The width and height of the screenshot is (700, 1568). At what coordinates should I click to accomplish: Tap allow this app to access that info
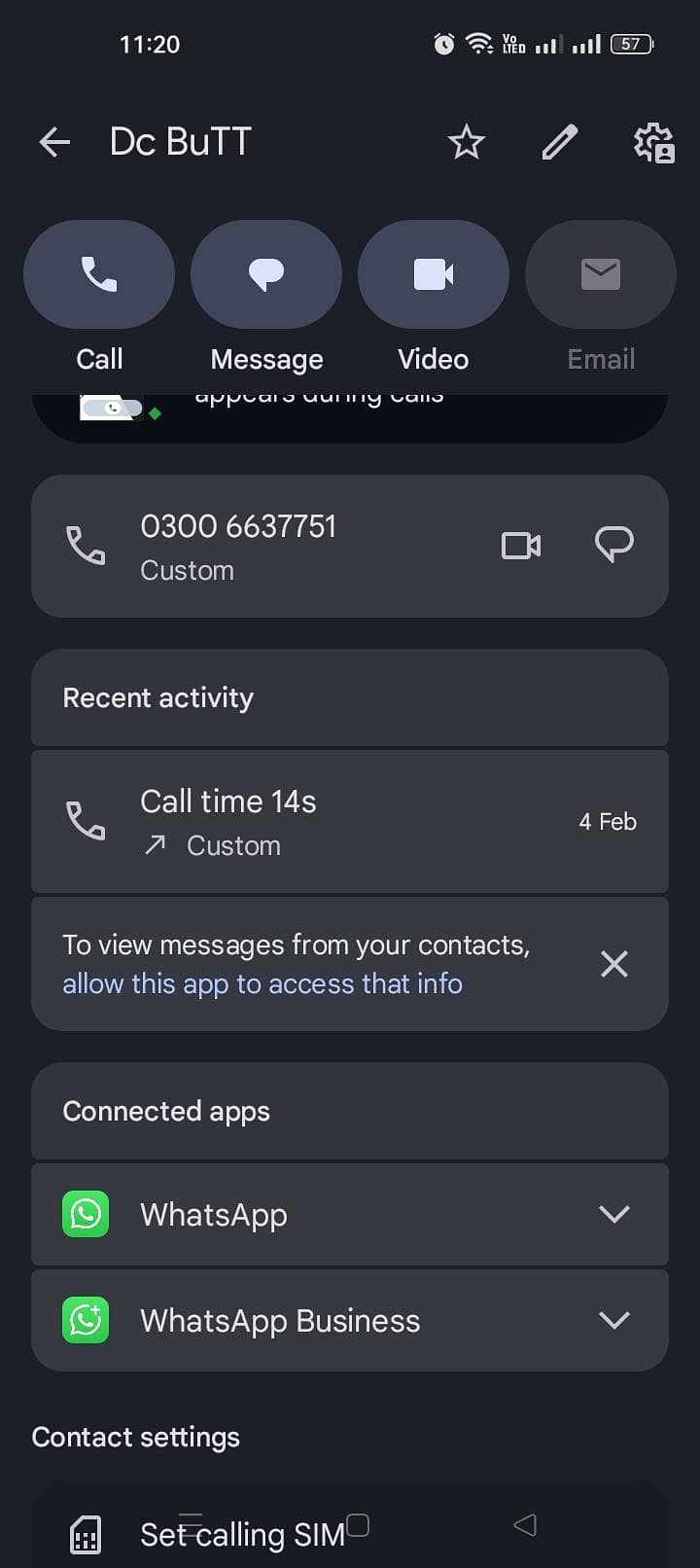tap(262, 983)
